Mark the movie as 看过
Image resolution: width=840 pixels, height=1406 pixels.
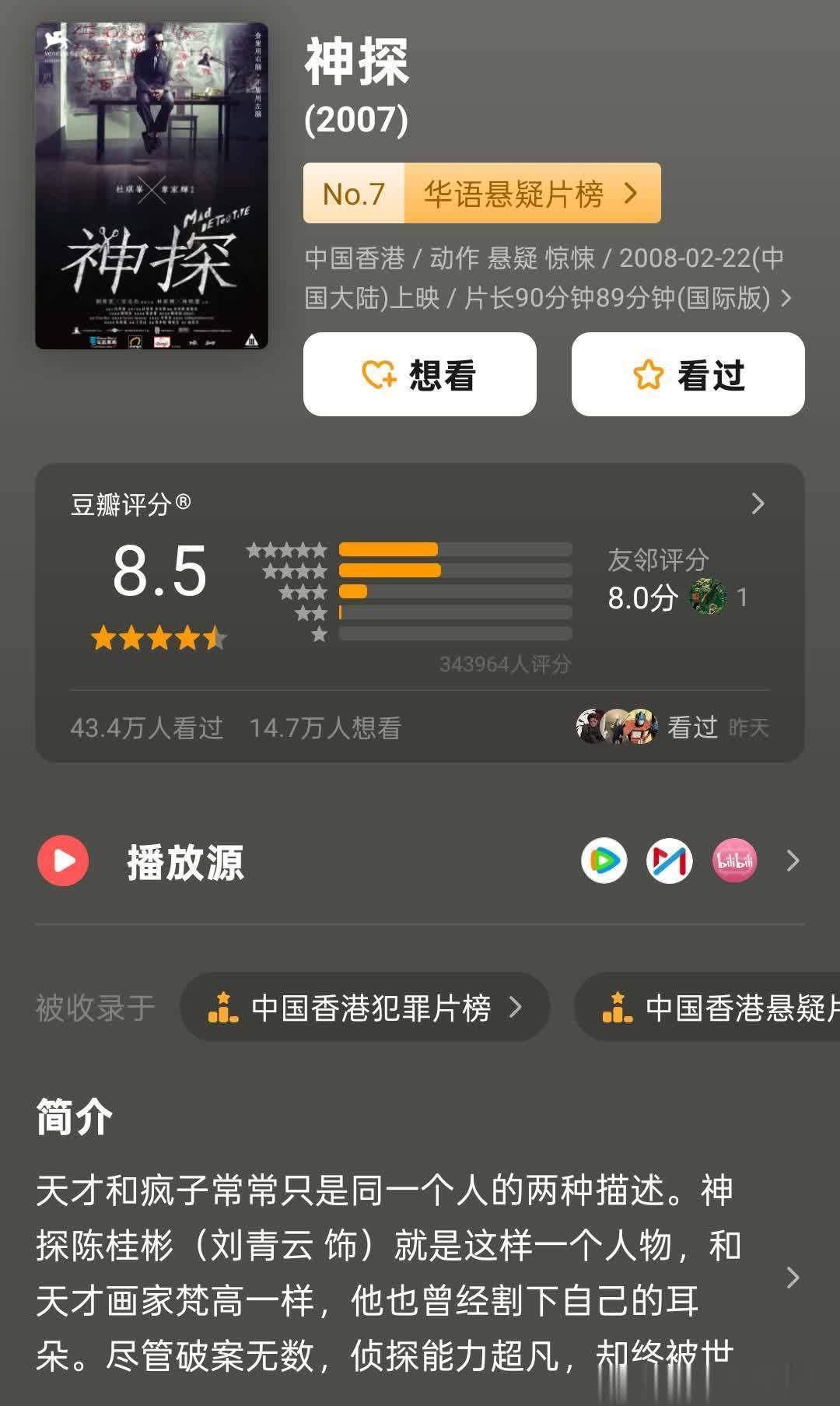[x=688, y=374]
